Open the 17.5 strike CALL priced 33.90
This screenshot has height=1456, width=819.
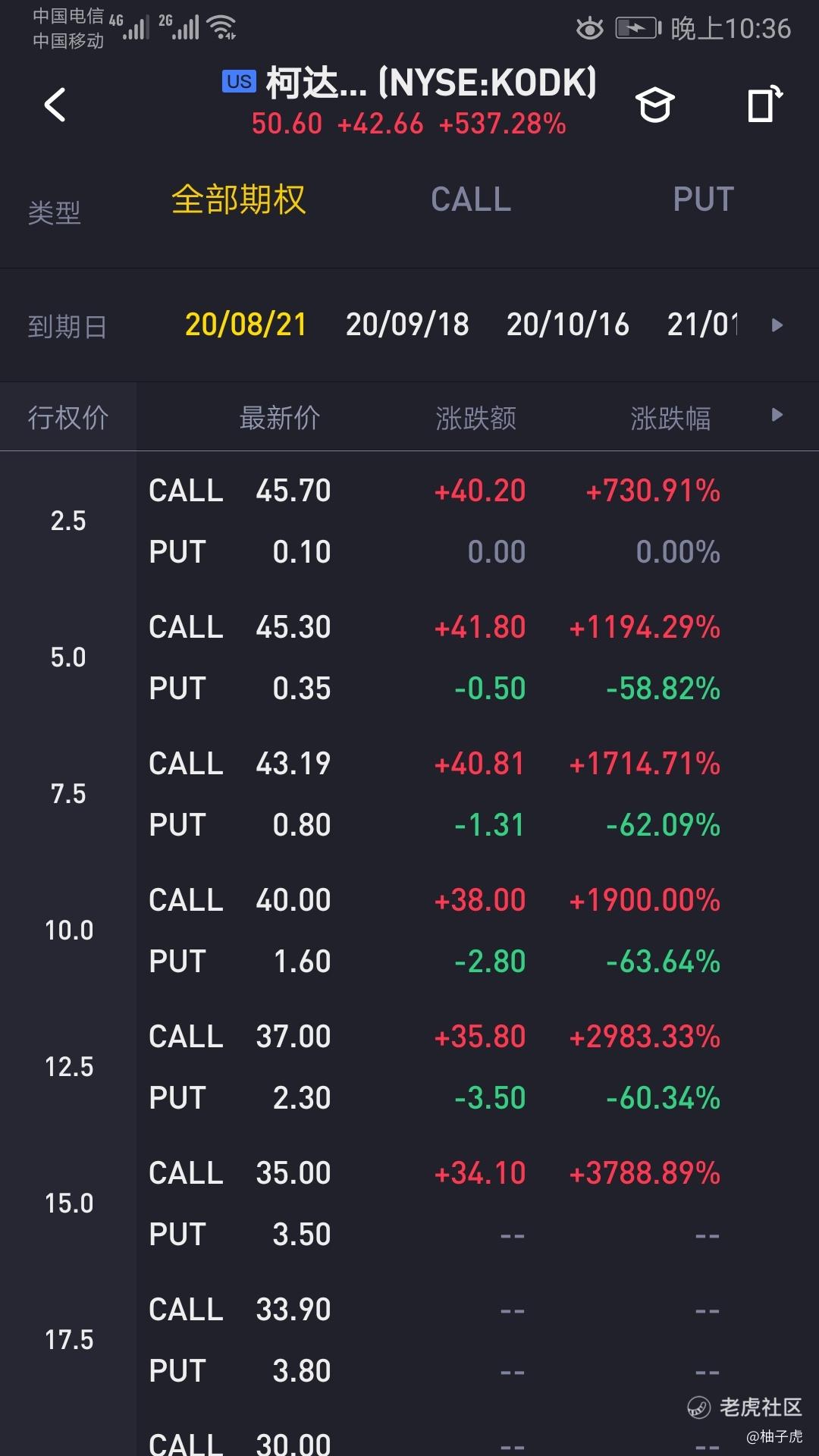478,1310
